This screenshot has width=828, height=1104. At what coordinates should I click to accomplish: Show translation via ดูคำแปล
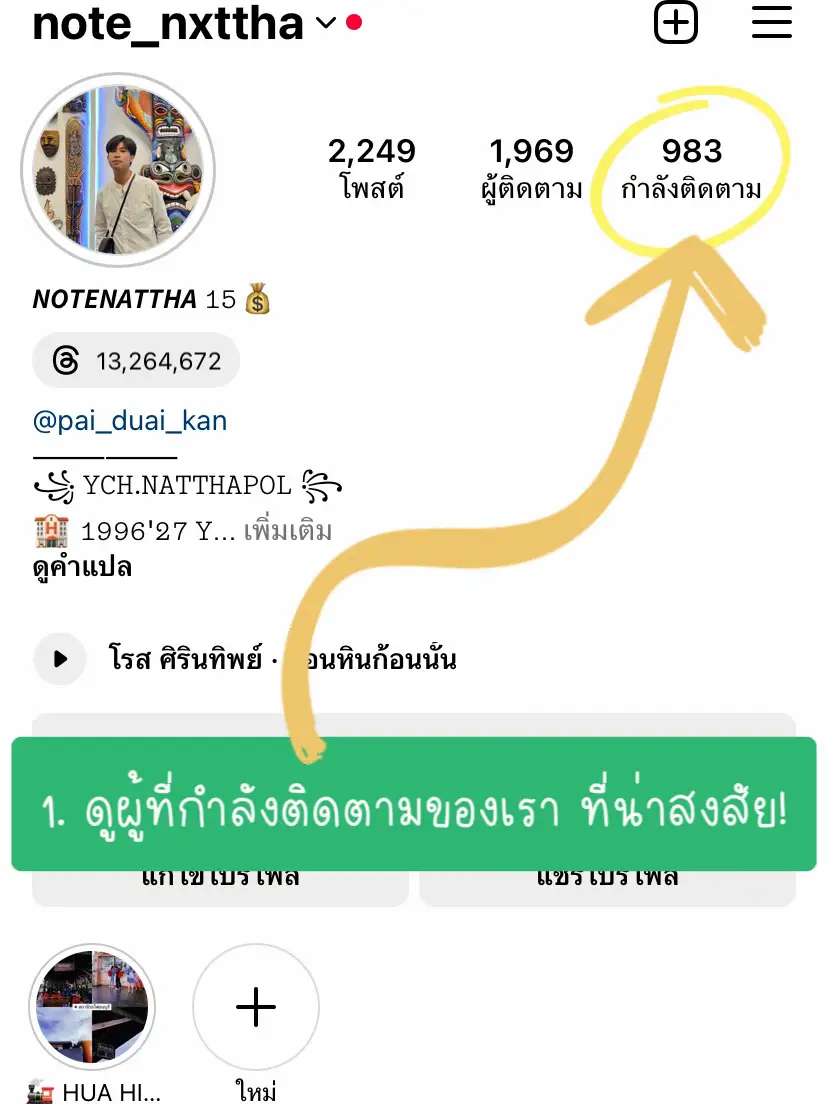coord(80,566)
